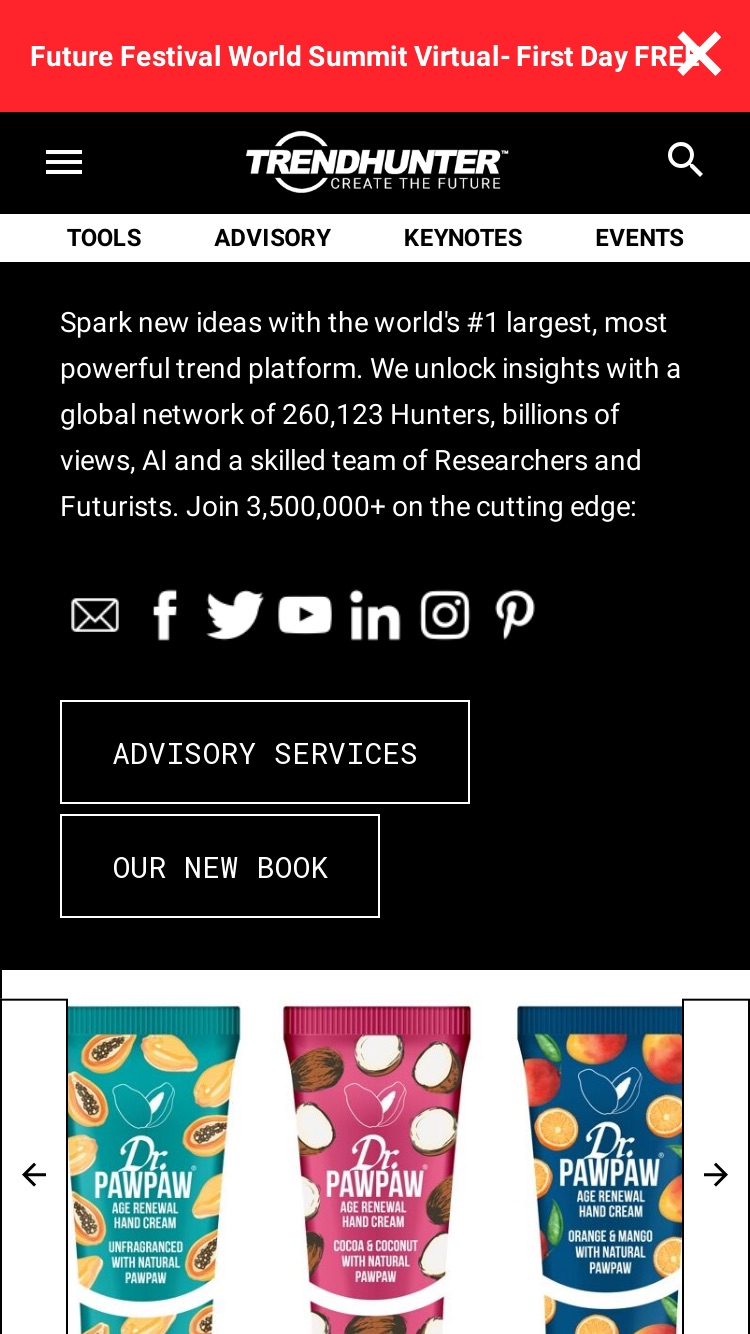The height and width of the screenshot is (1334, 750).
Task: Open the Keynotes section
Action: (463, 238)
